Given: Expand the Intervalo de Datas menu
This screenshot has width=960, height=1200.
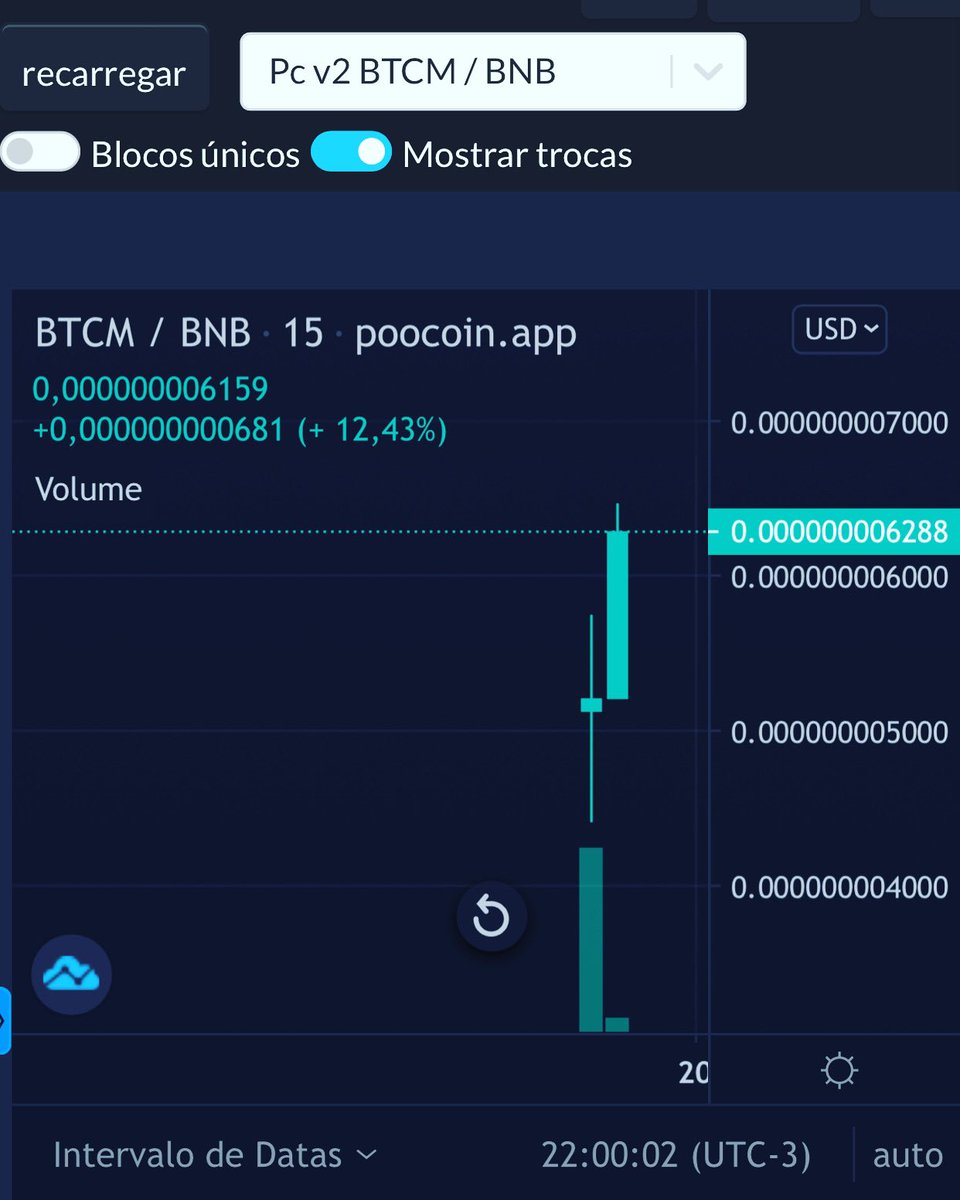Looking at the screenshot, I should pyautogui.click(x=215, y=1155).
